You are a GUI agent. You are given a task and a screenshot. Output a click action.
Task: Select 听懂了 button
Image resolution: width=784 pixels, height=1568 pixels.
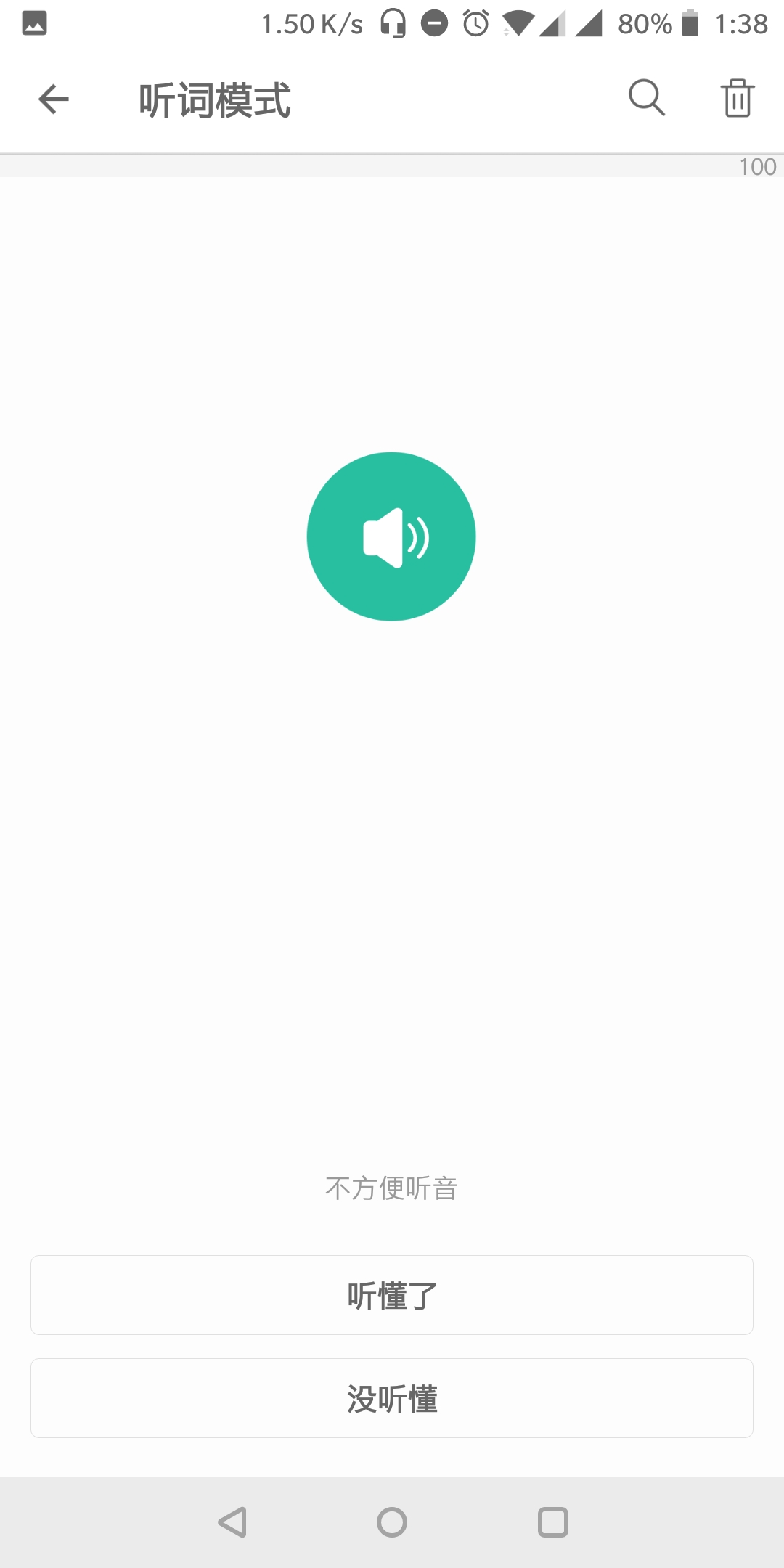tap(391, 1295)
